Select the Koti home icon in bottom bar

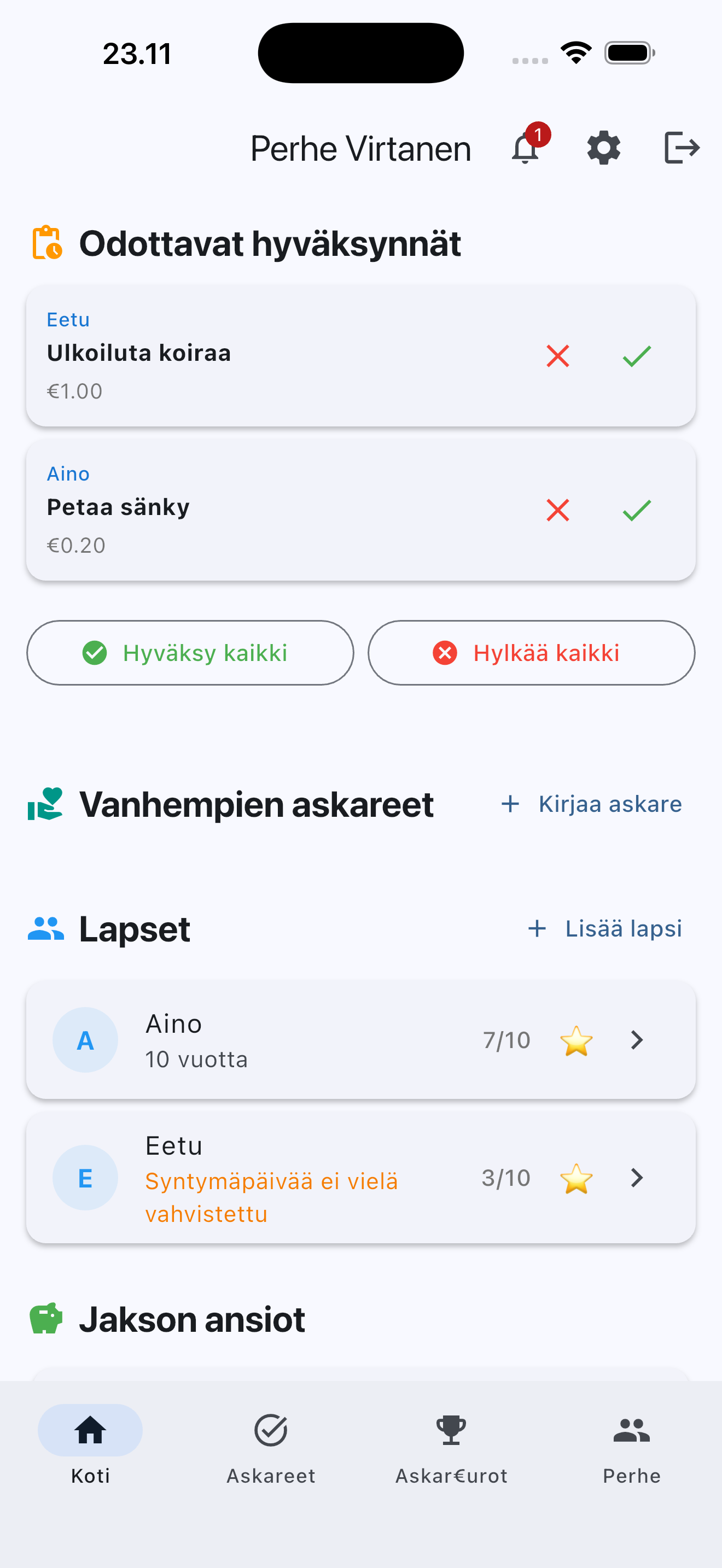pos(90,1430)
